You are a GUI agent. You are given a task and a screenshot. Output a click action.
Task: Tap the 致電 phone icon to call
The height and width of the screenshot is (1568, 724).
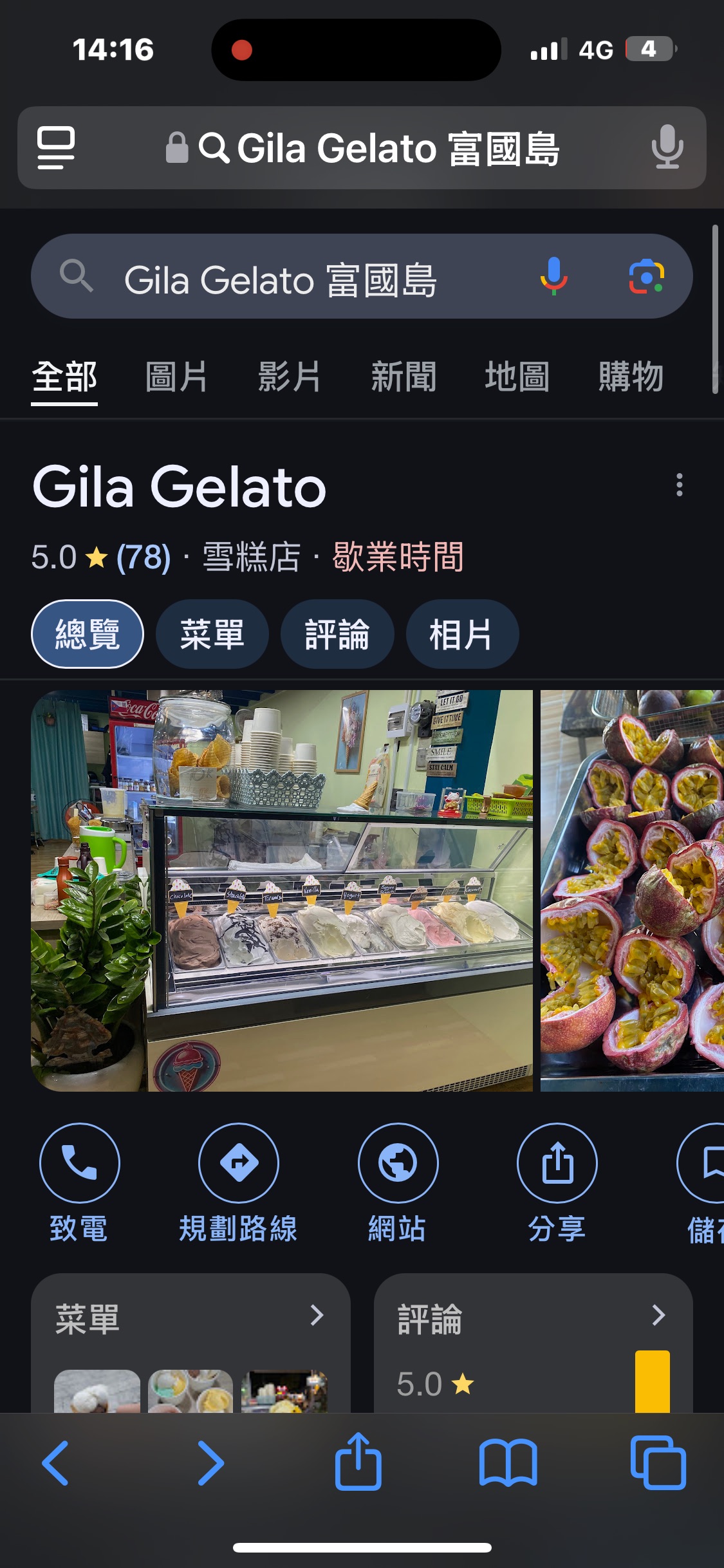pyautogui.click(x=79, y=1162)
